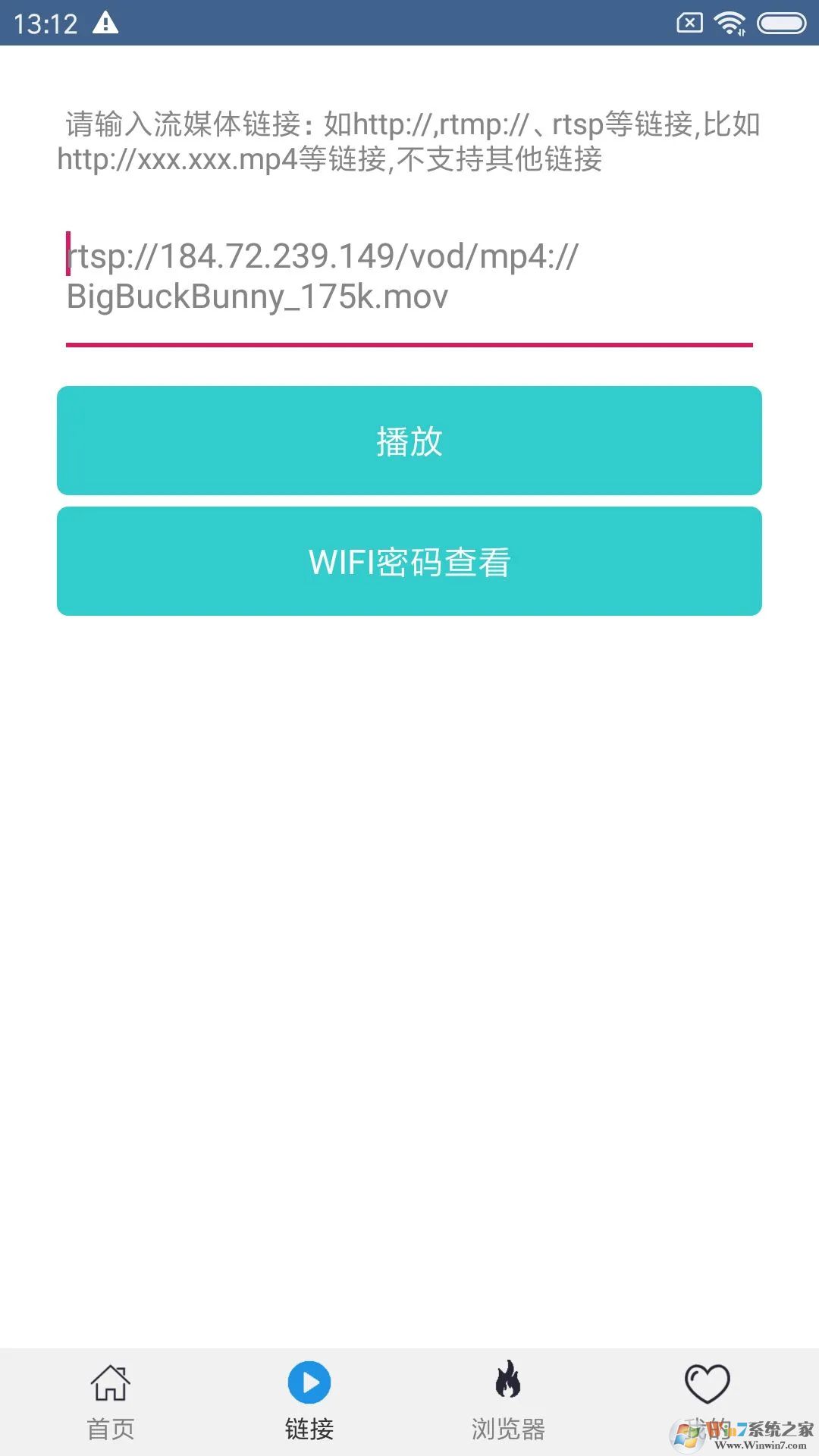This screenshot has width=819, height=1456.
Task: Tap the red underline below the URL field
Action: tap(409, 347)
